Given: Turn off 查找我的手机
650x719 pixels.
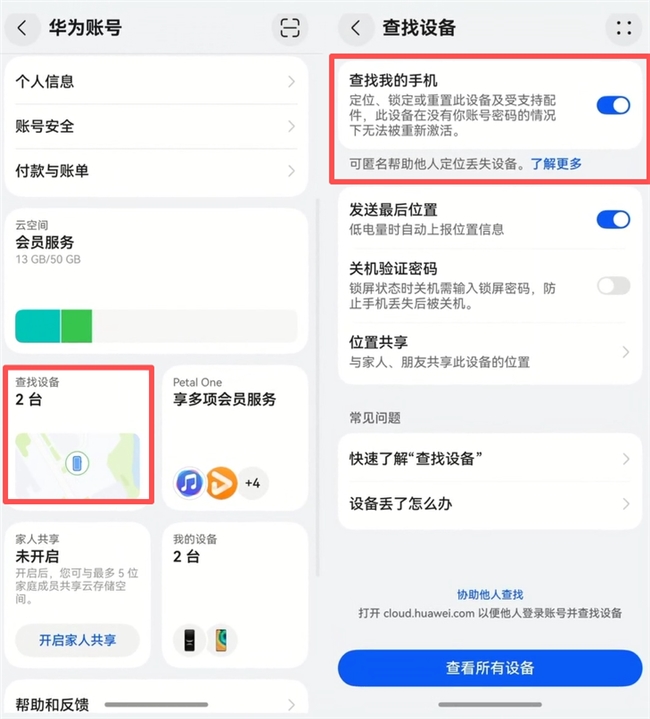Looking at the screenshot, I should (613, 105).
